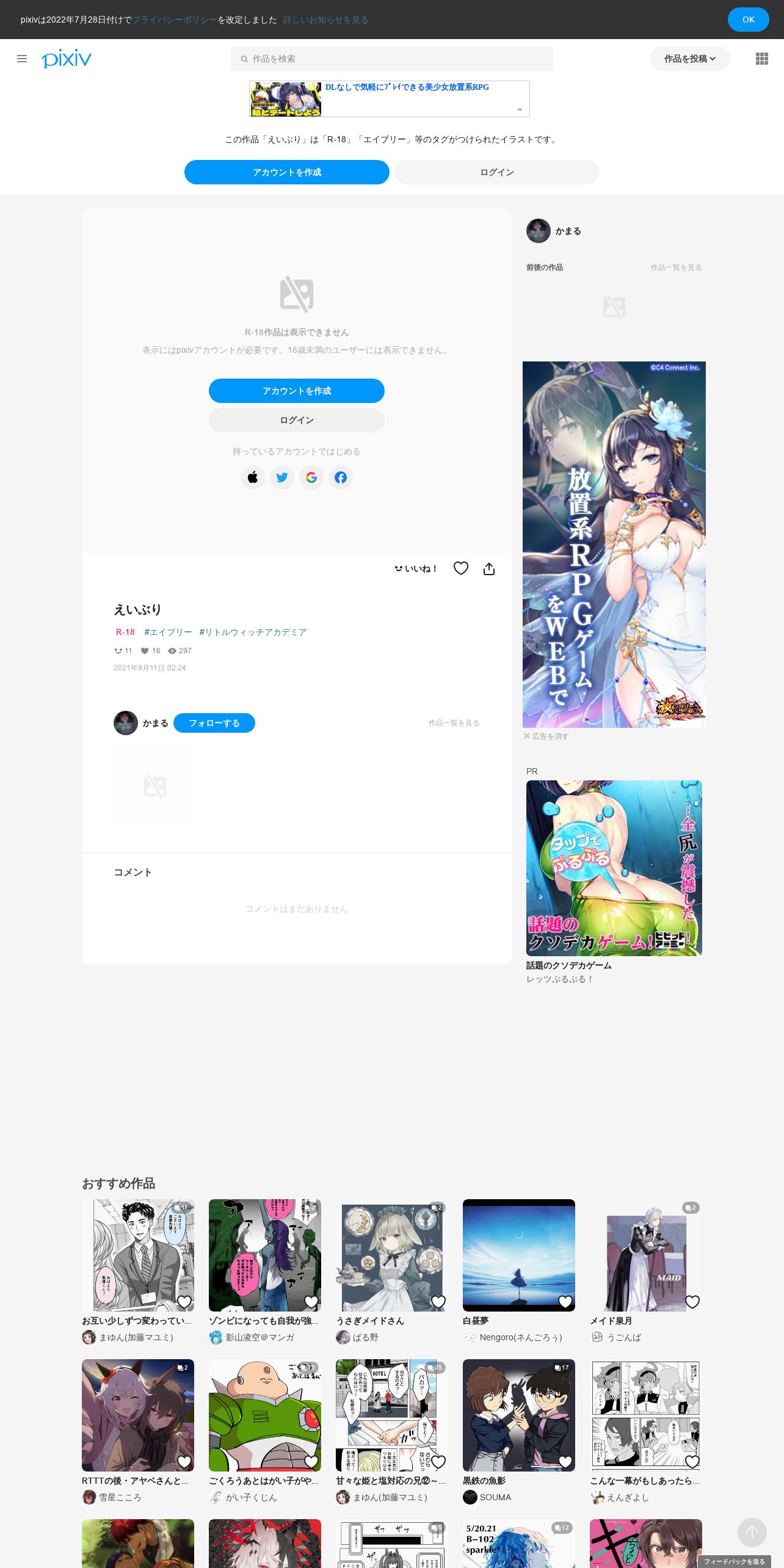Screen dimensions: 784x1568
Task: Open the #リトルウィッチアカデミア tag
Action: 253,632
